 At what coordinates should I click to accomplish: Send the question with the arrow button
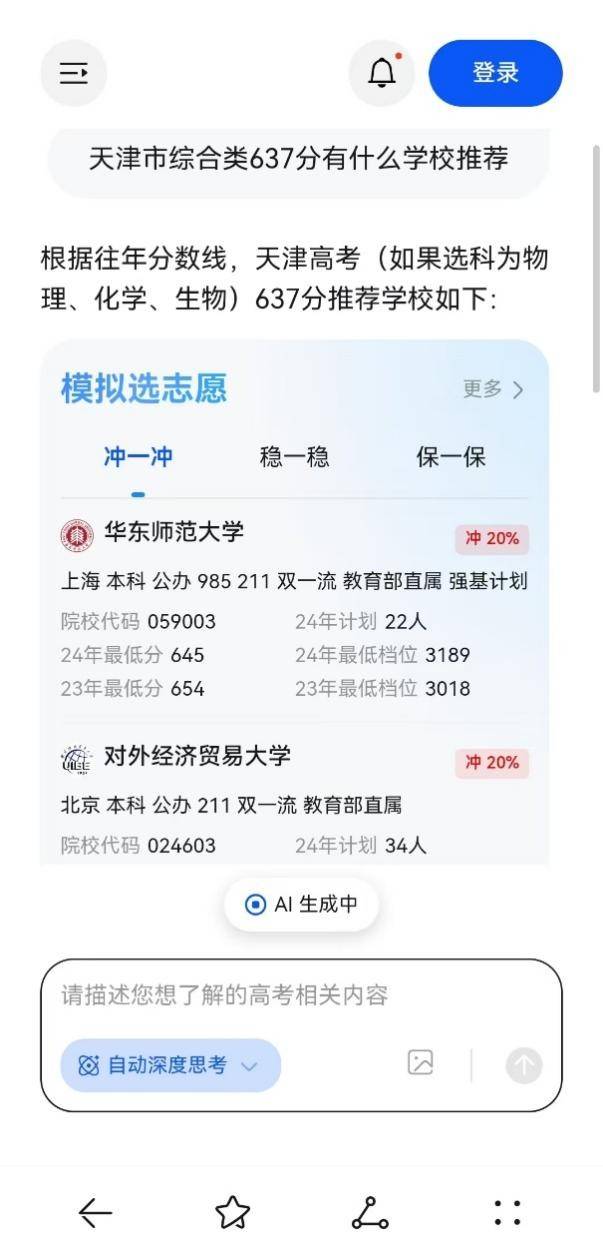click(x=523, y=1065)
